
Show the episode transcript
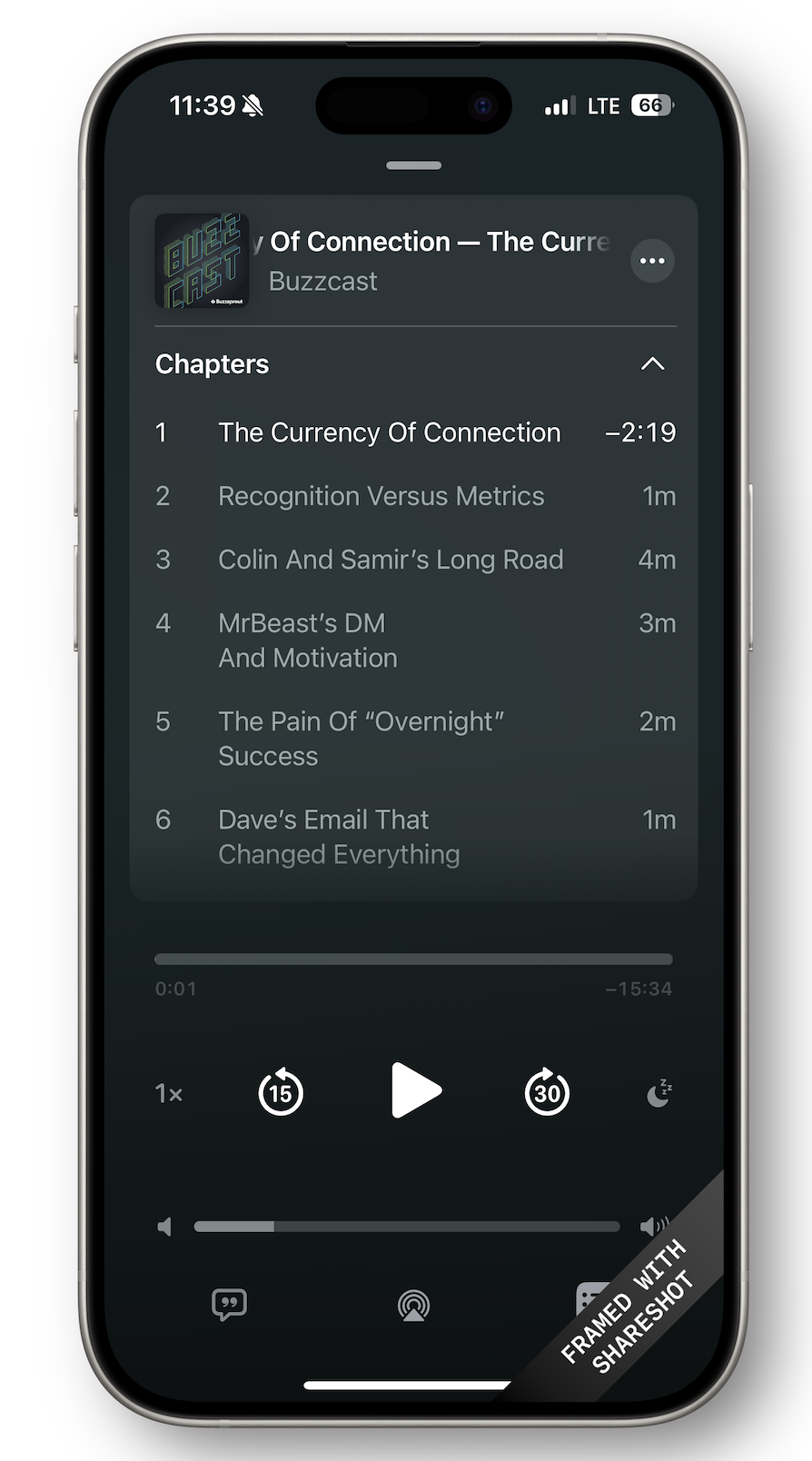[x=229, y=1305]
